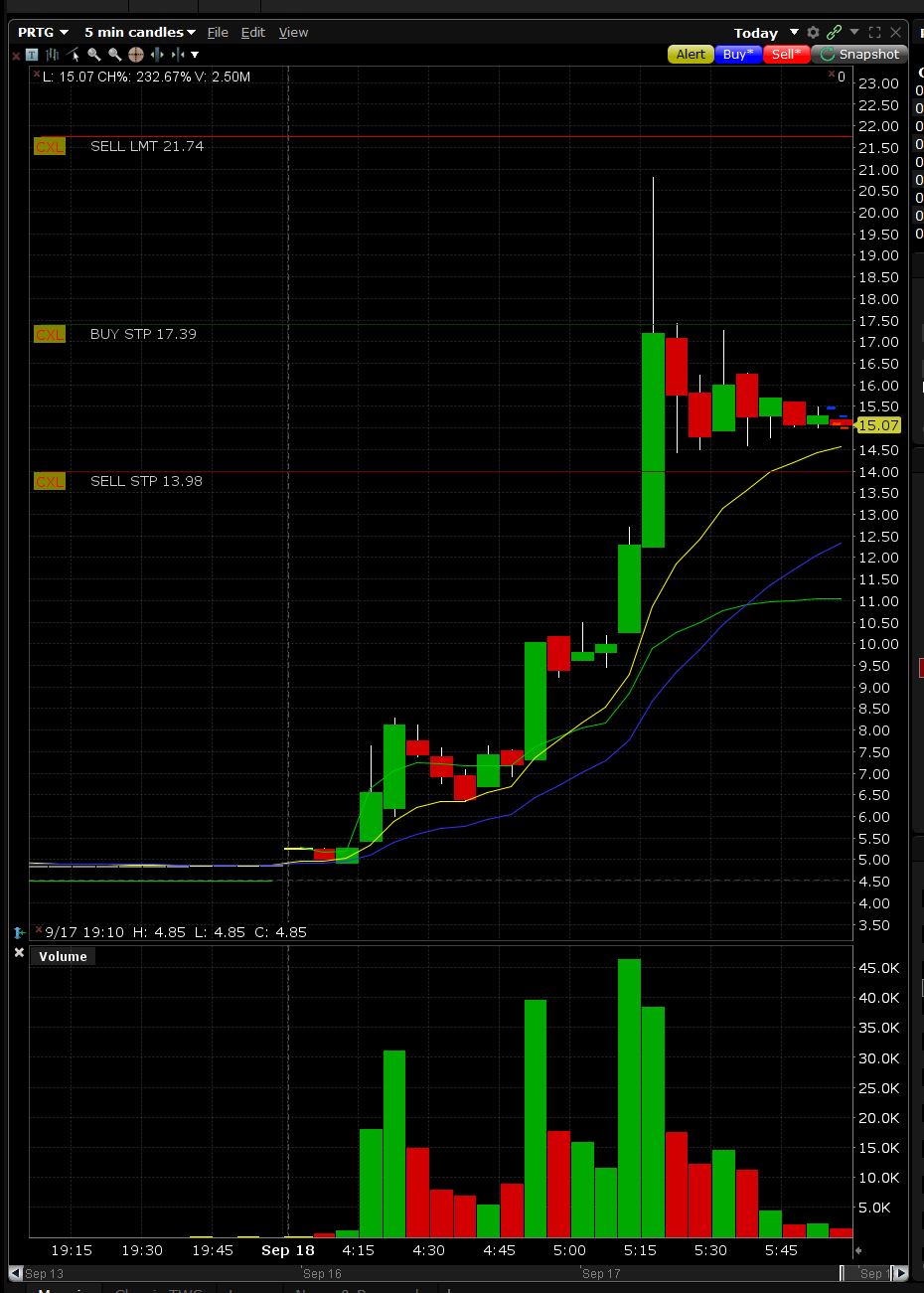924x1293 pixels.
Task: Close the chart window
Action: 895,33
